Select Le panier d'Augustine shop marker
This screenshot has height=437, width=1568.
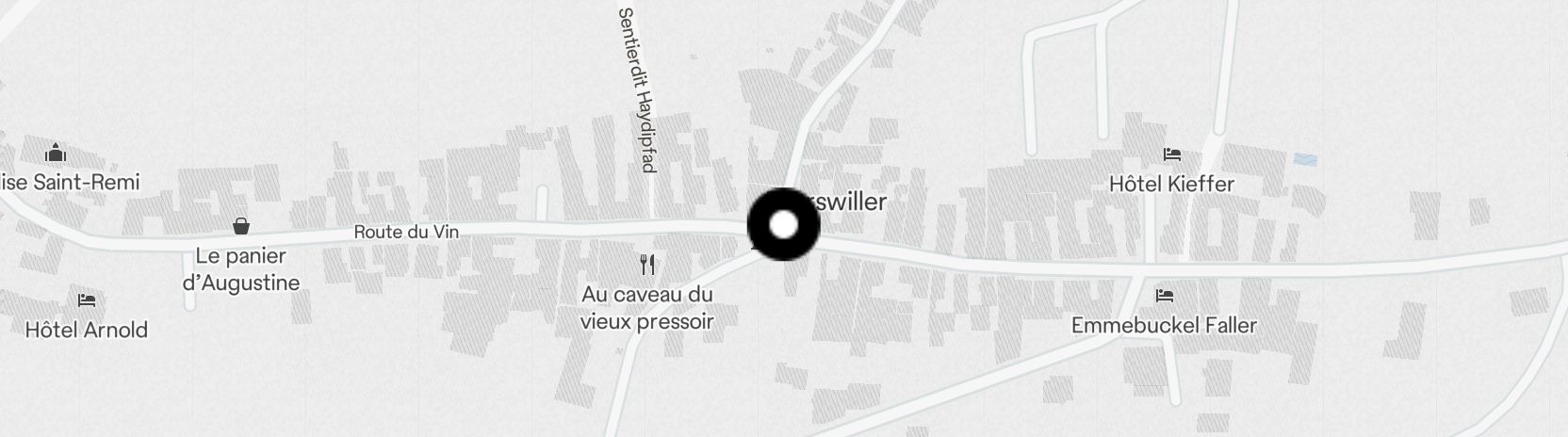pyautogui.click(x=241, y=226)
